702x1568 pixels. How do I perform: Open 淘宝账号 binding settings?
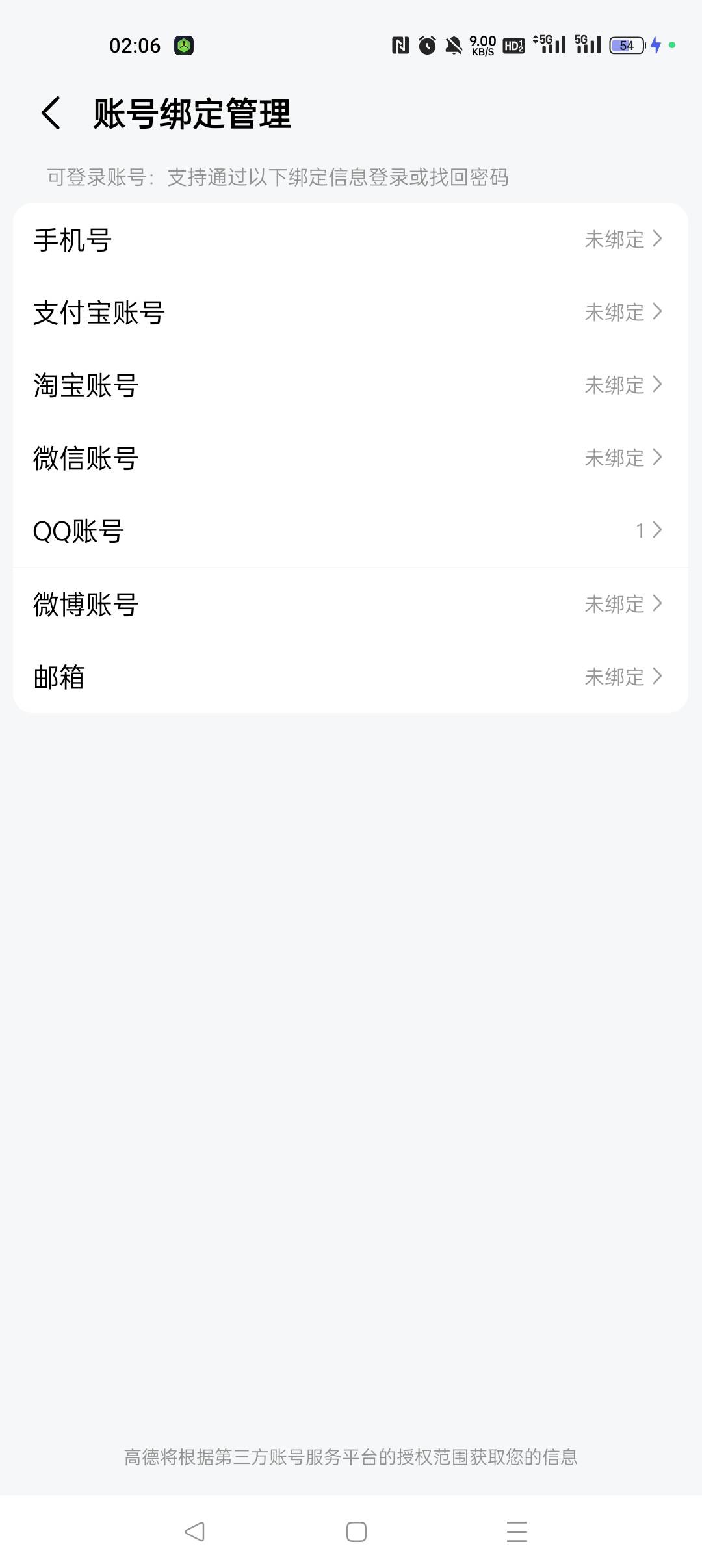point(350,385)
